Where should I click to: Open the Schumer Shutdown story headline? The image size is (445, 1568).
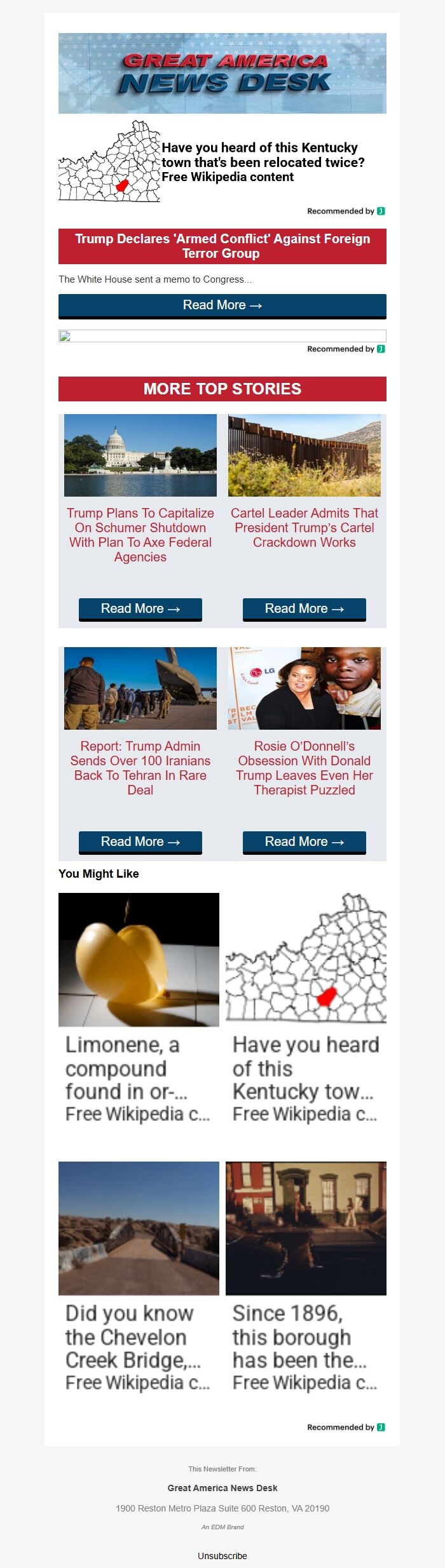point(140,535)
